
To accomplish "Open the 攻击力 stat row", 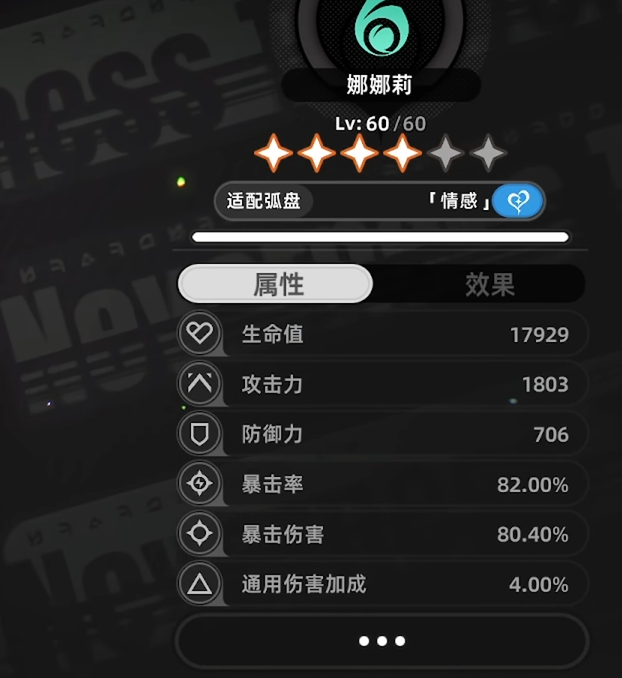I will pos(381,384).
